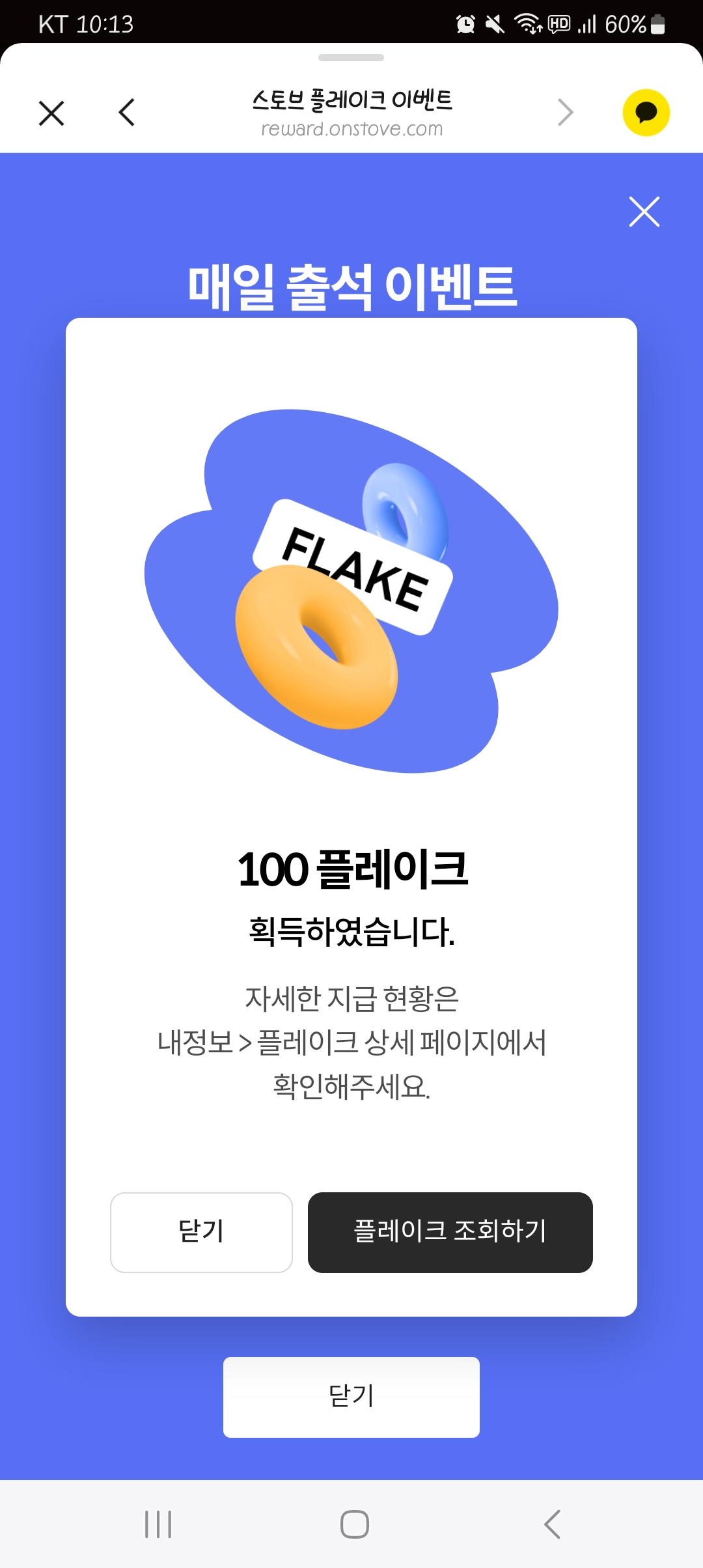Dismiss the attendance event overlay with the white X

644,212
